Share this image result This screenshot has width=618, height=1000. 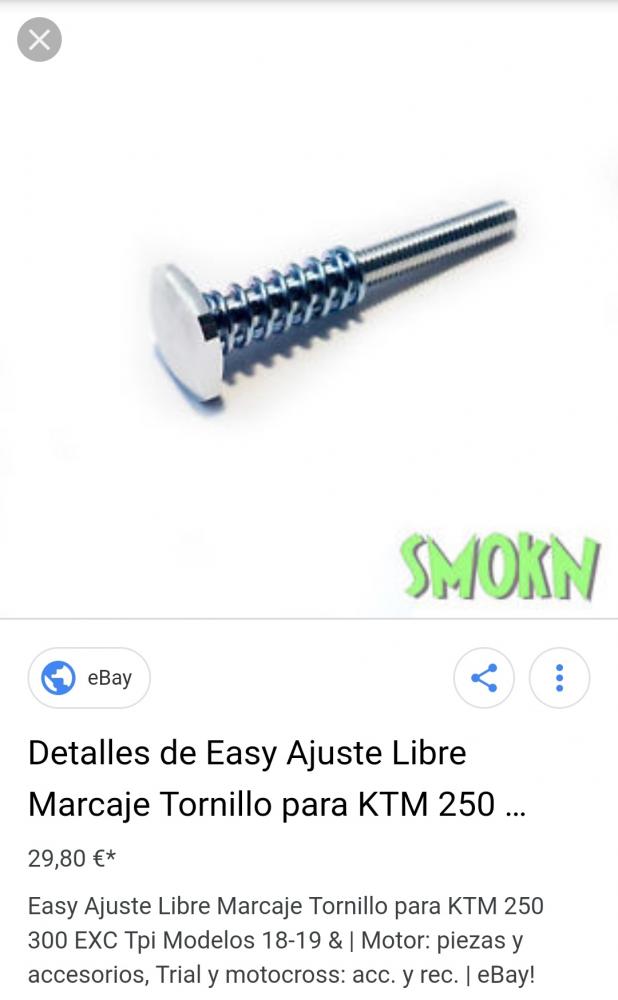pos(483,678)
